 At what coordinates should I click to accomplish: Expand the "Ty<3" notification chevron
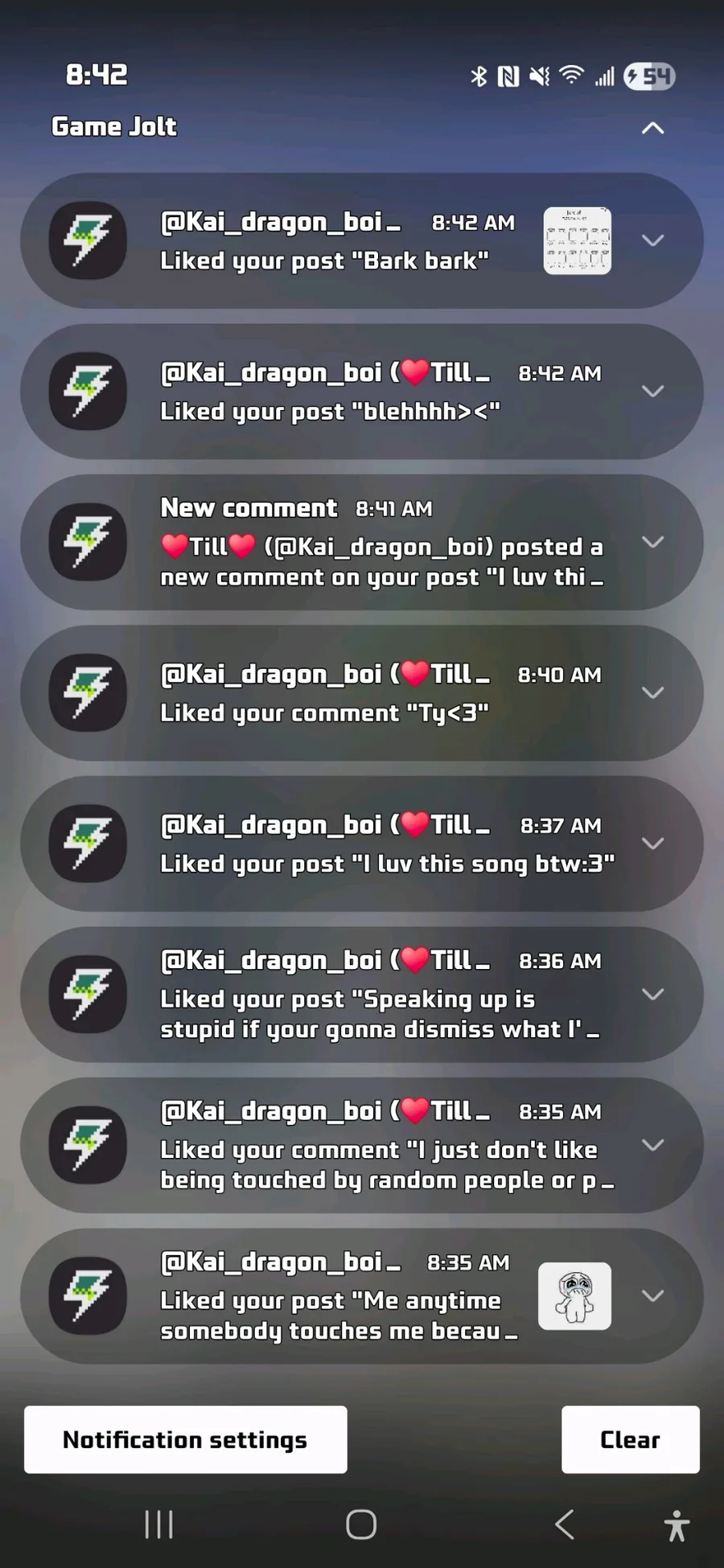pyautogui.click(x=652, y=693)
